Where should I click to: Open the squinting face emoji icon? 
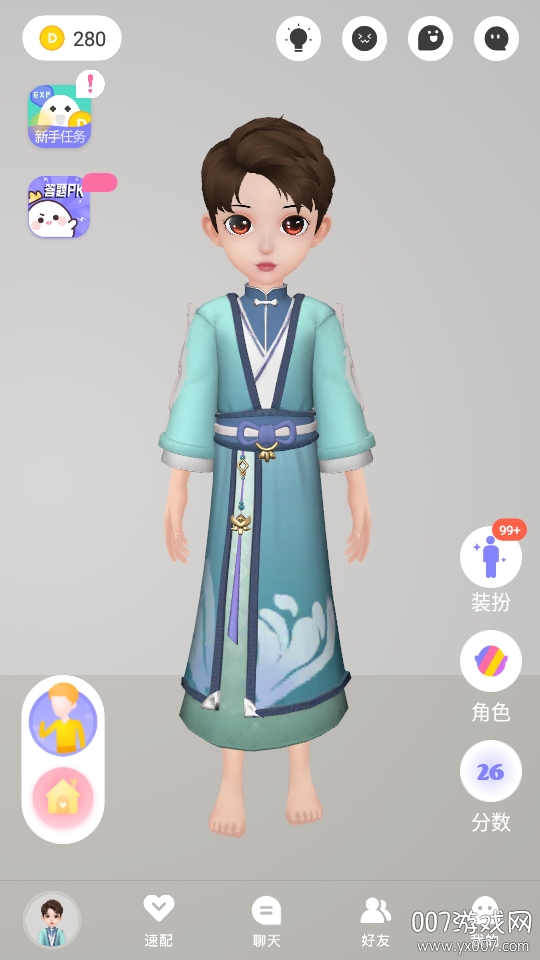[x=364, y=39]
